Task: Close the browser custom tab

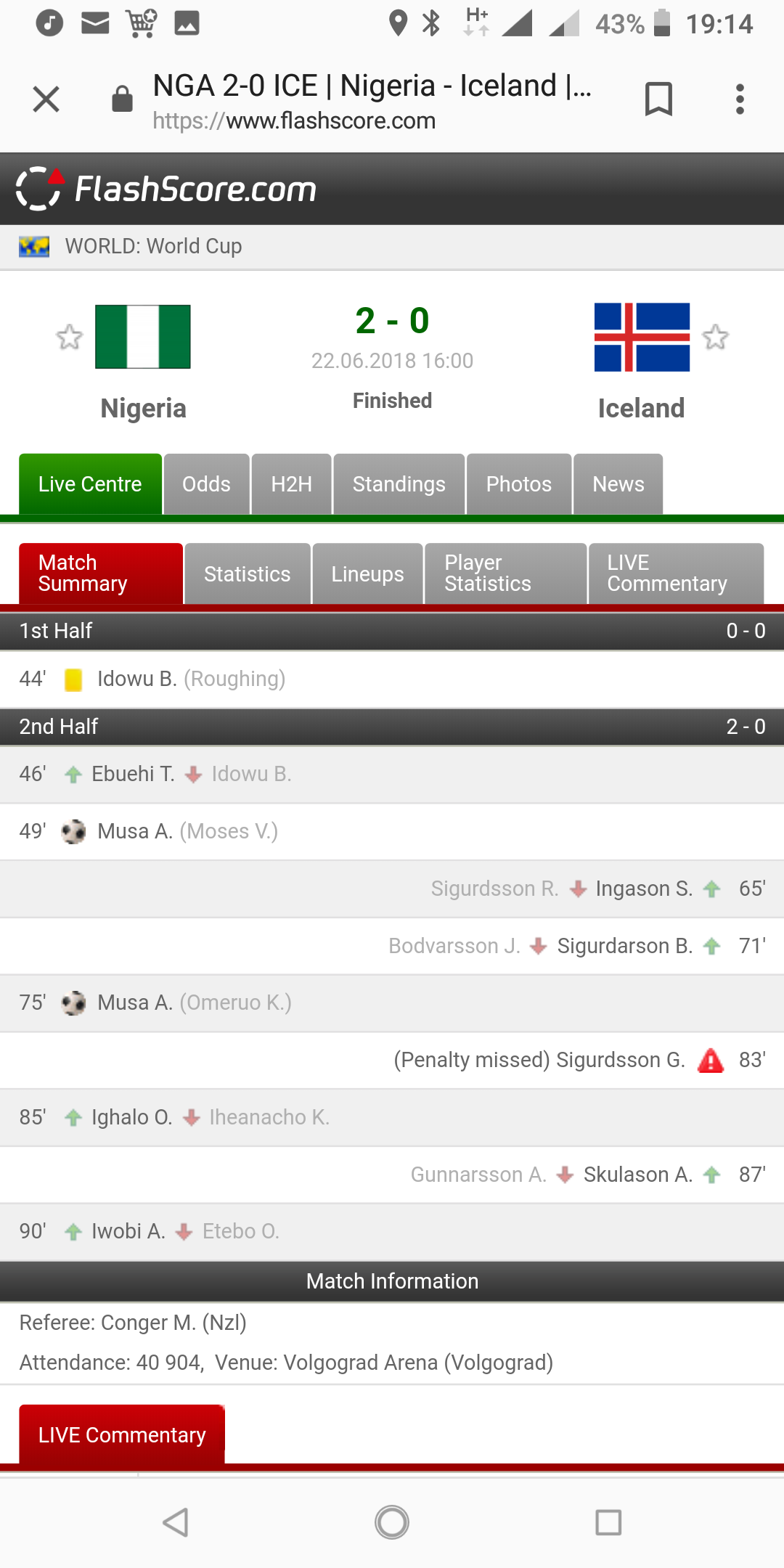Action: tap(46, 99)
